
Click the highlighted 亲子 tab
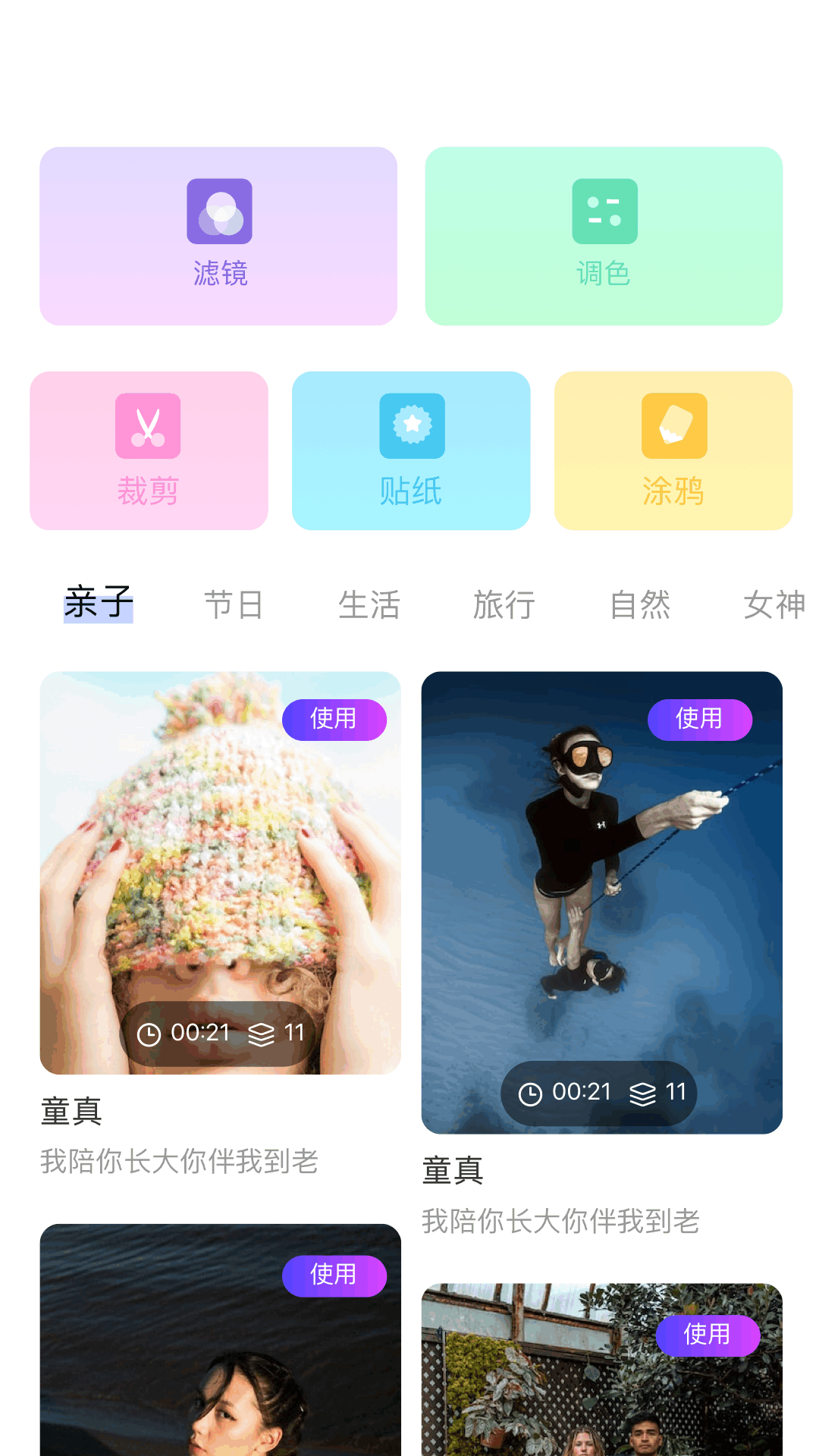[99, 605]
